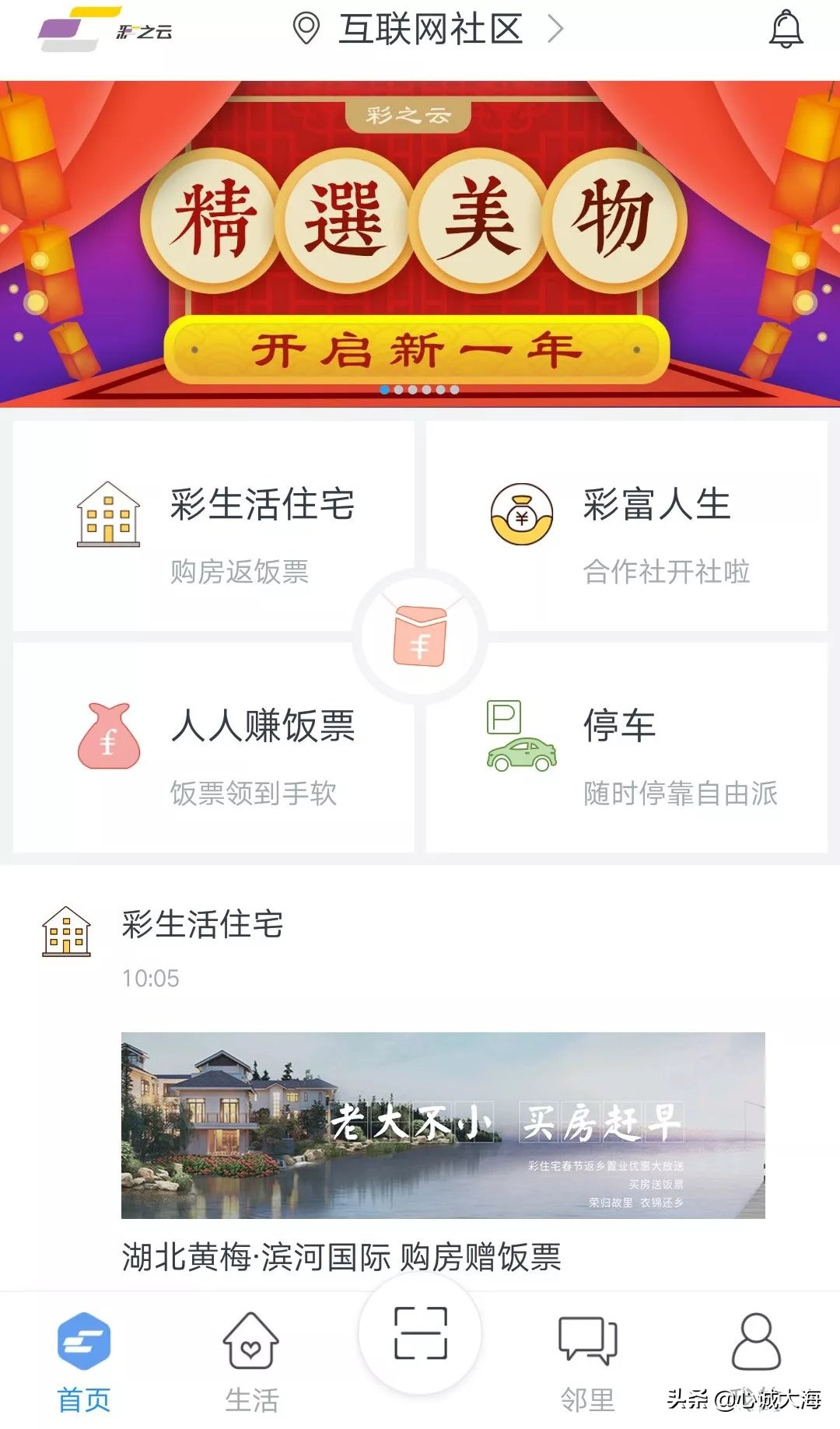Viewport: 840px width, 1429px height.
Task: Select the first carousel indicator dot
Action: pos(384,387)
